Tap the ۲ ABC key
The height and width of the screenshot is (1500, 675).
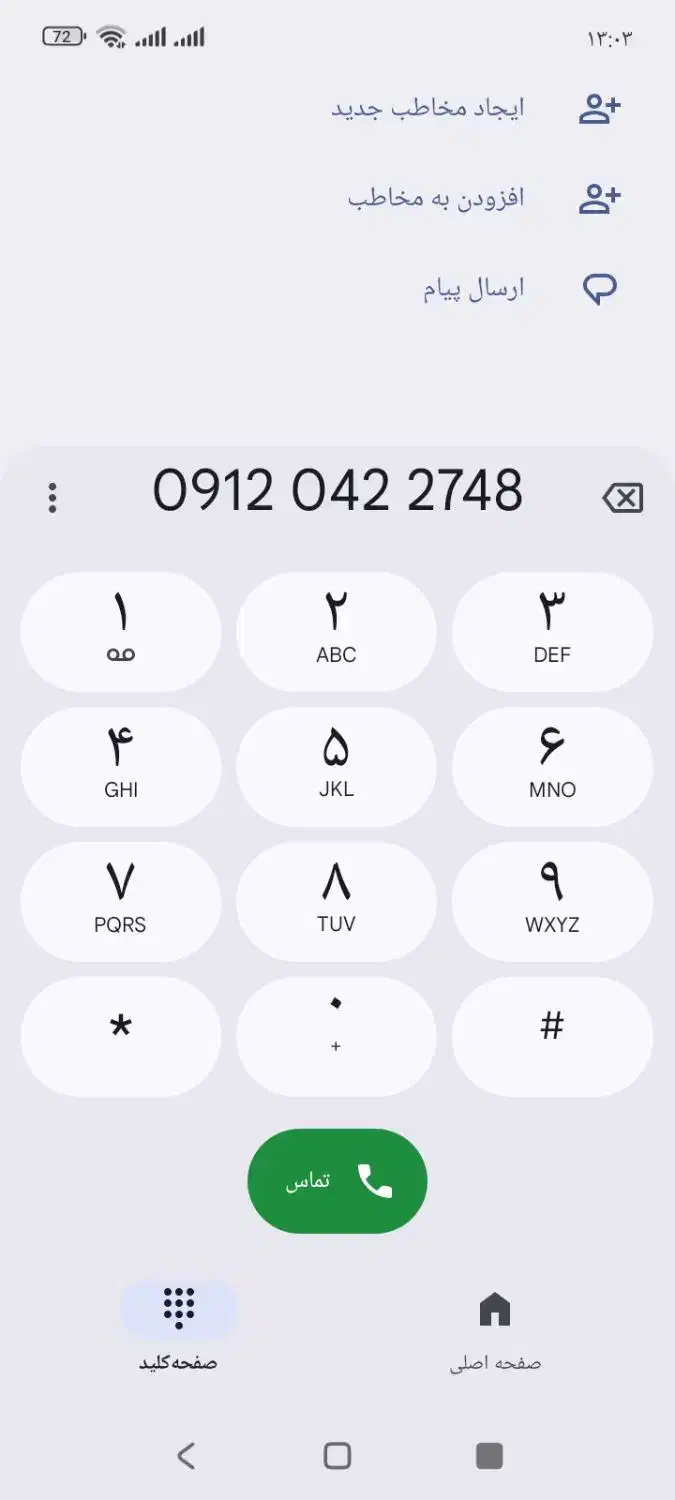point(336,630)
